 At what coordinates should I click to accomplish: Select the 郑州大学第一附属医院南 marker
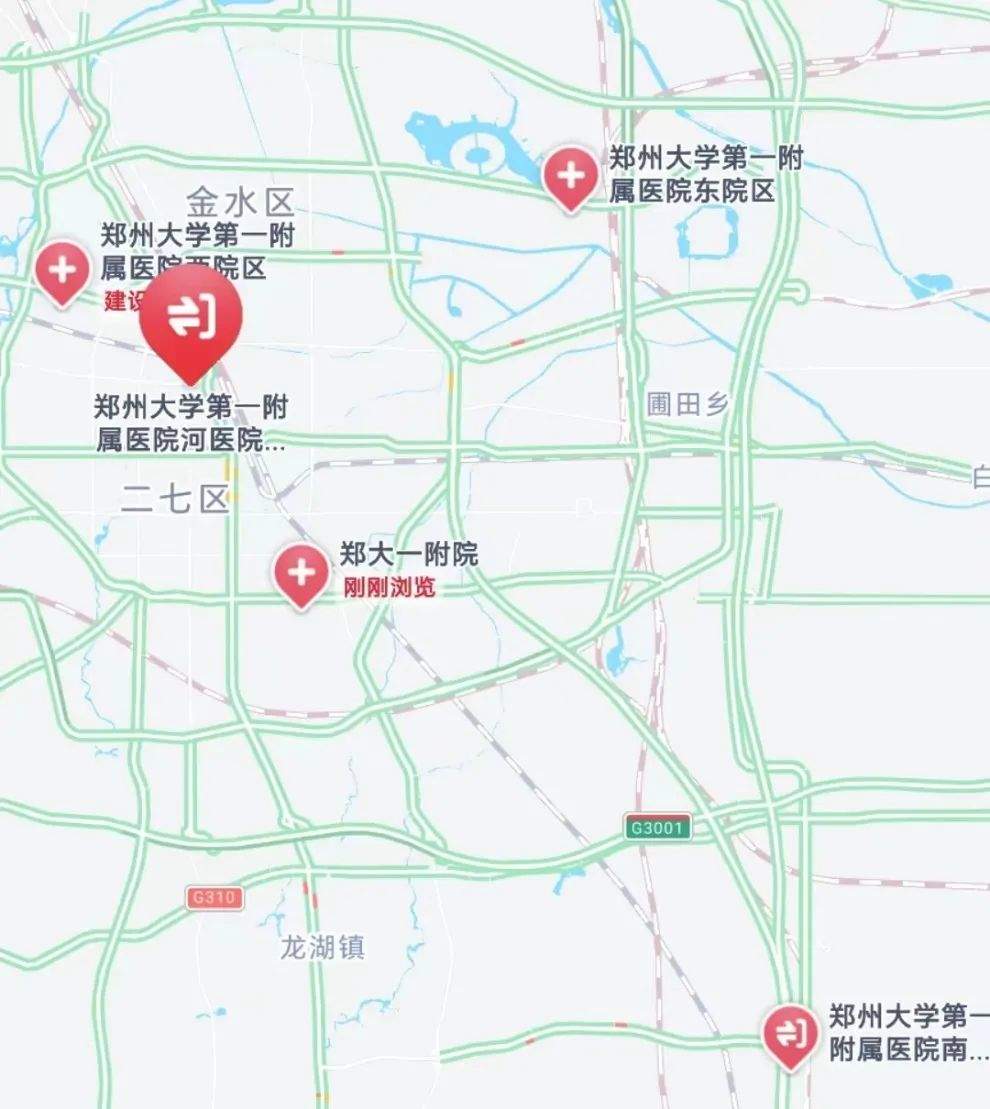[790, 1033]
